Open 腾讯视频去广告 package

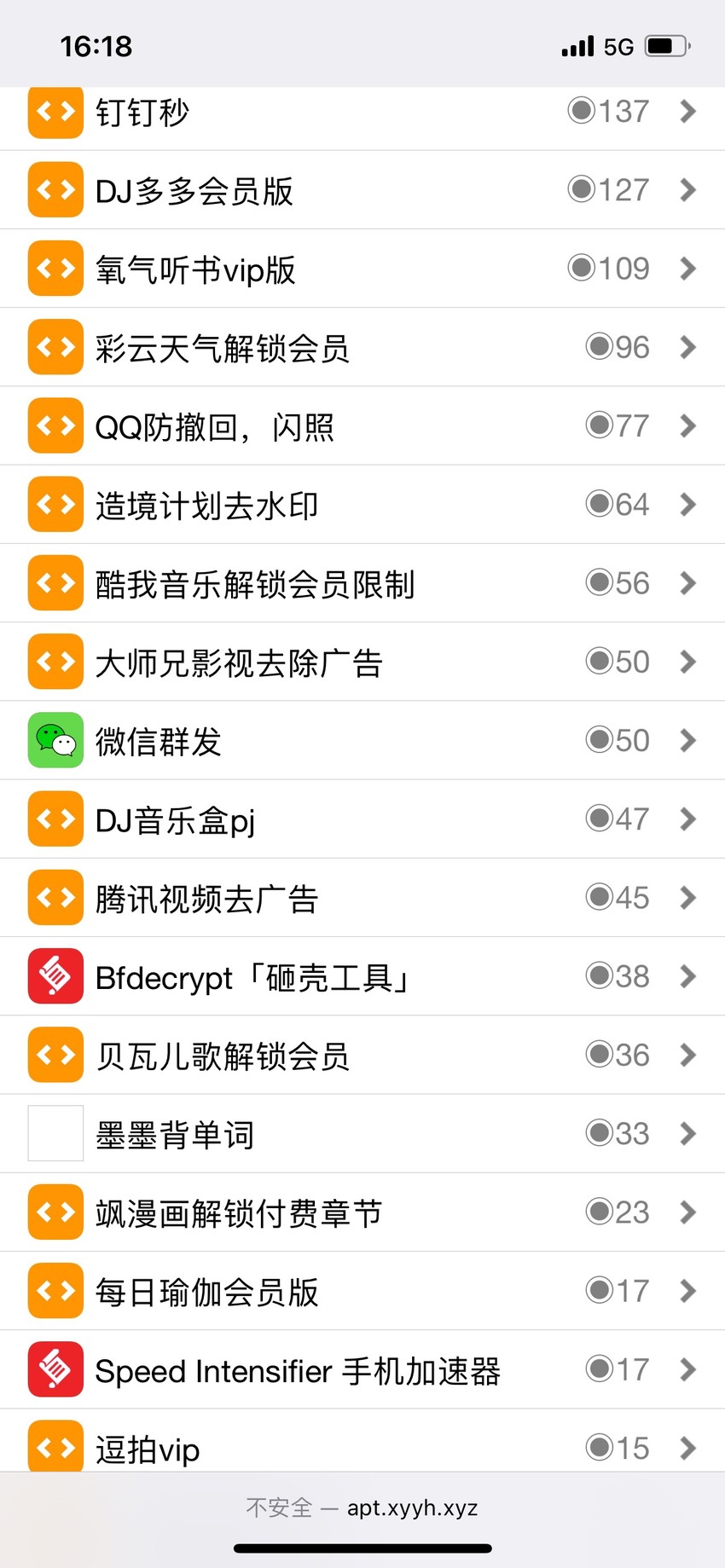coord(362,898)
